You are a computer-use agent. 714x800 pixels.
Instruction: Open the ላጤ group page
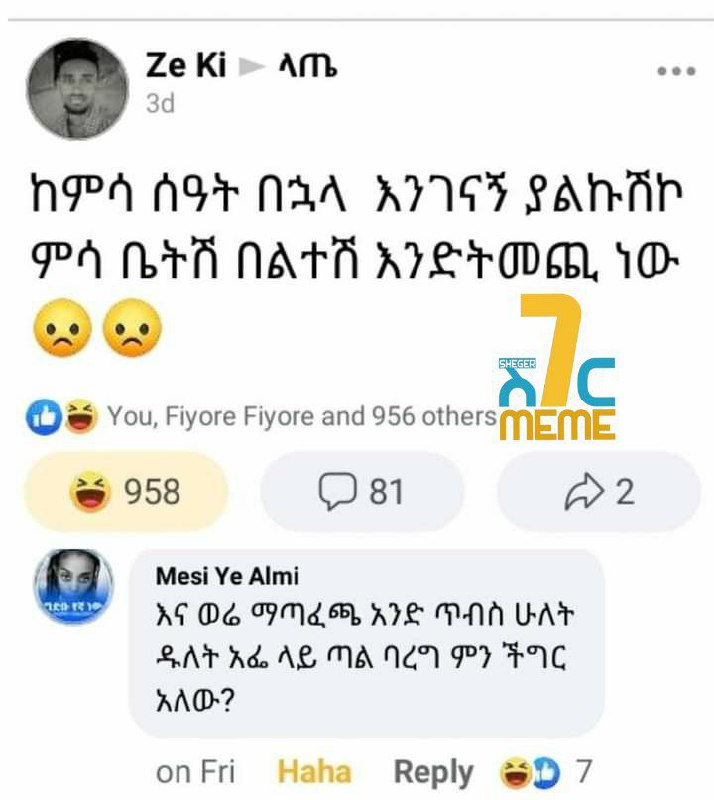[x=308, y=65]
